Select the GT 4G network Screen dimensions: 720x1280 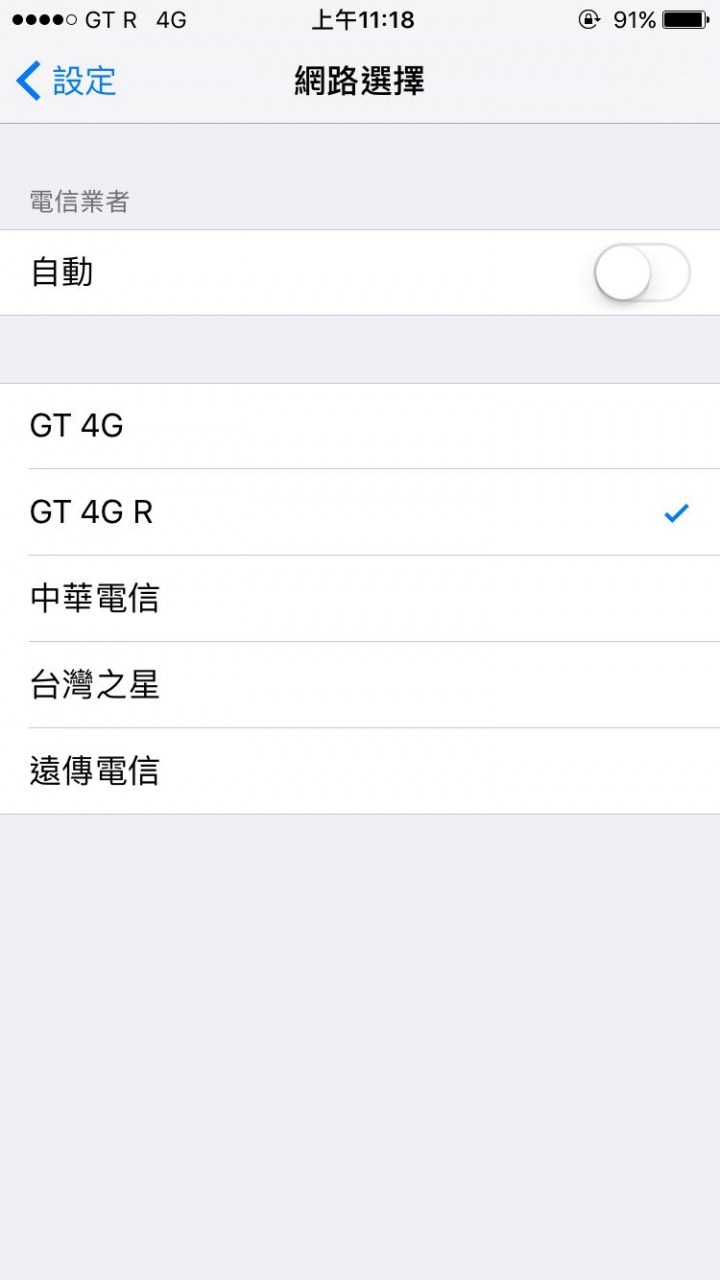pos(360,426)
